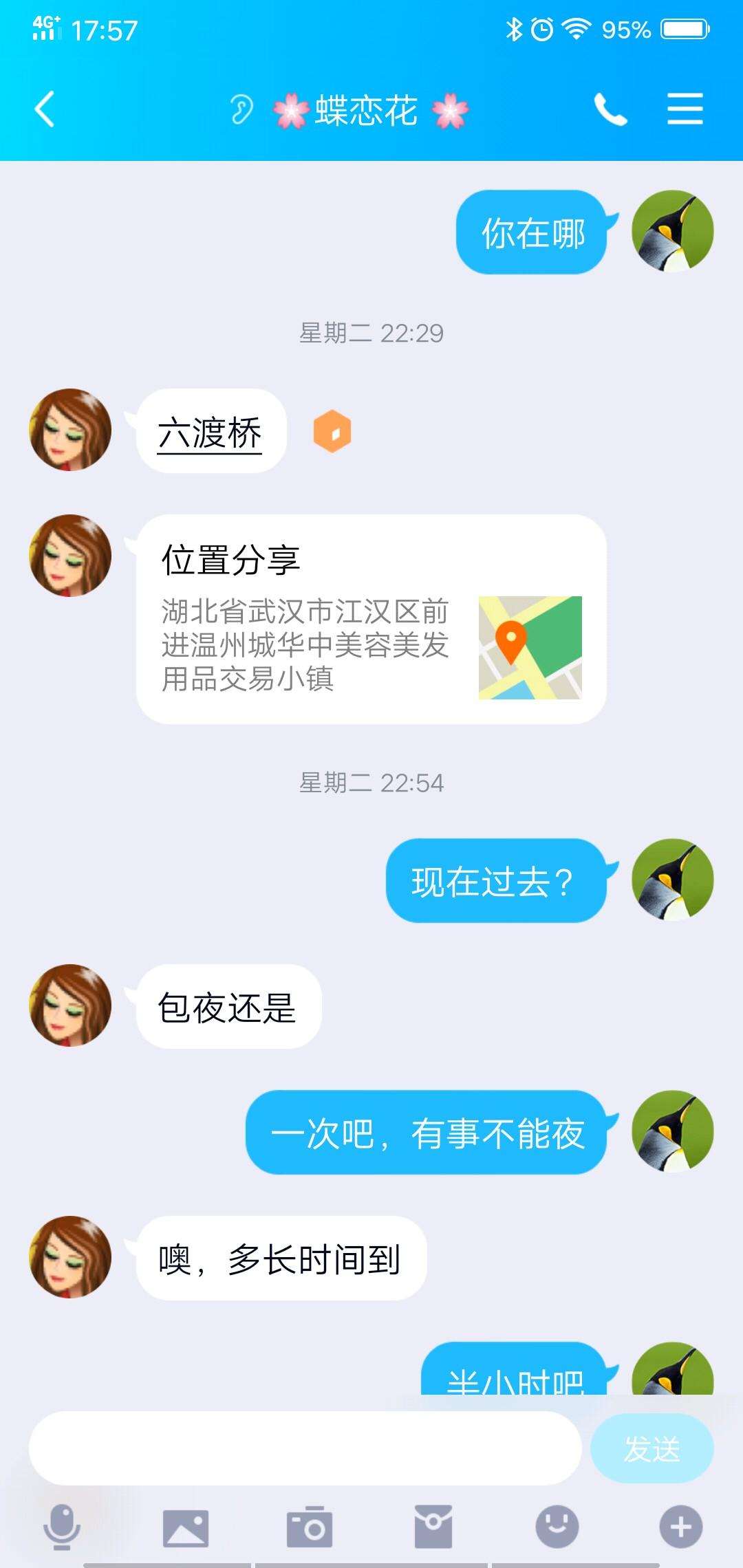The image size is (743, 1568).
Task: Tap the penguin avatar beside 你在哪
Action: pyautogui.click(x=672, y=231)
